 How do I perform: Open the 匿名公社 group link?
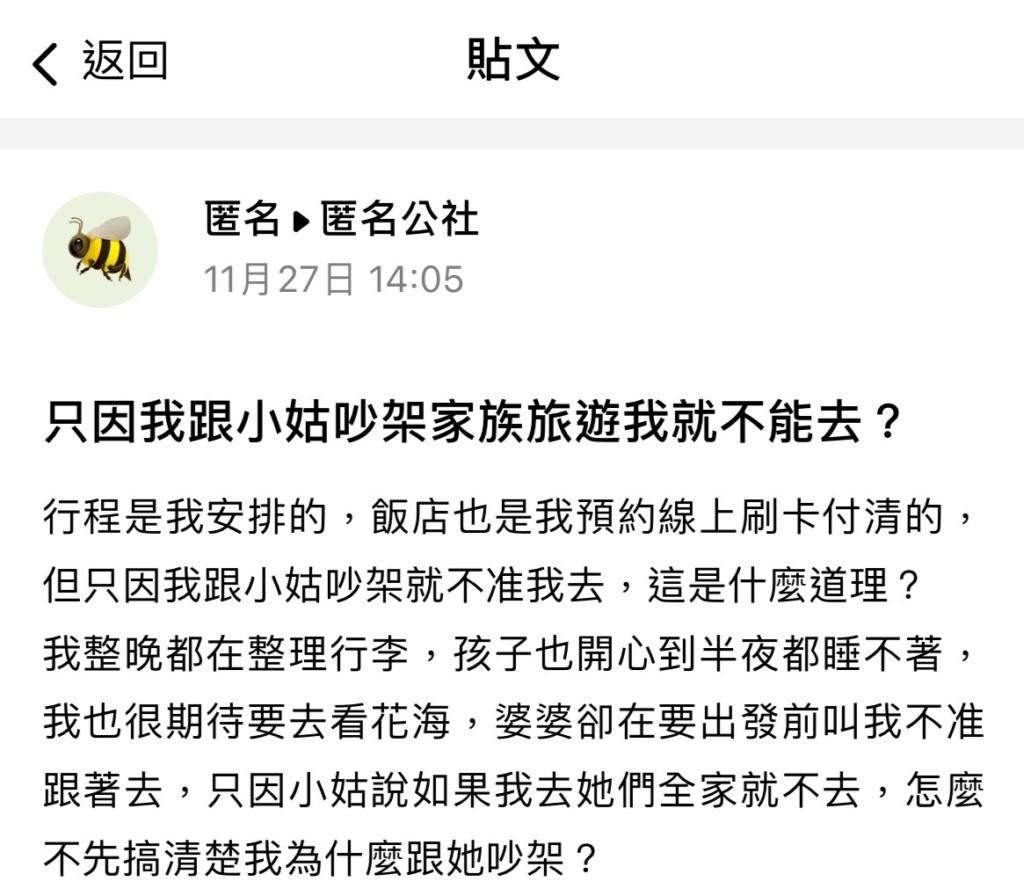tap(400, 220)
